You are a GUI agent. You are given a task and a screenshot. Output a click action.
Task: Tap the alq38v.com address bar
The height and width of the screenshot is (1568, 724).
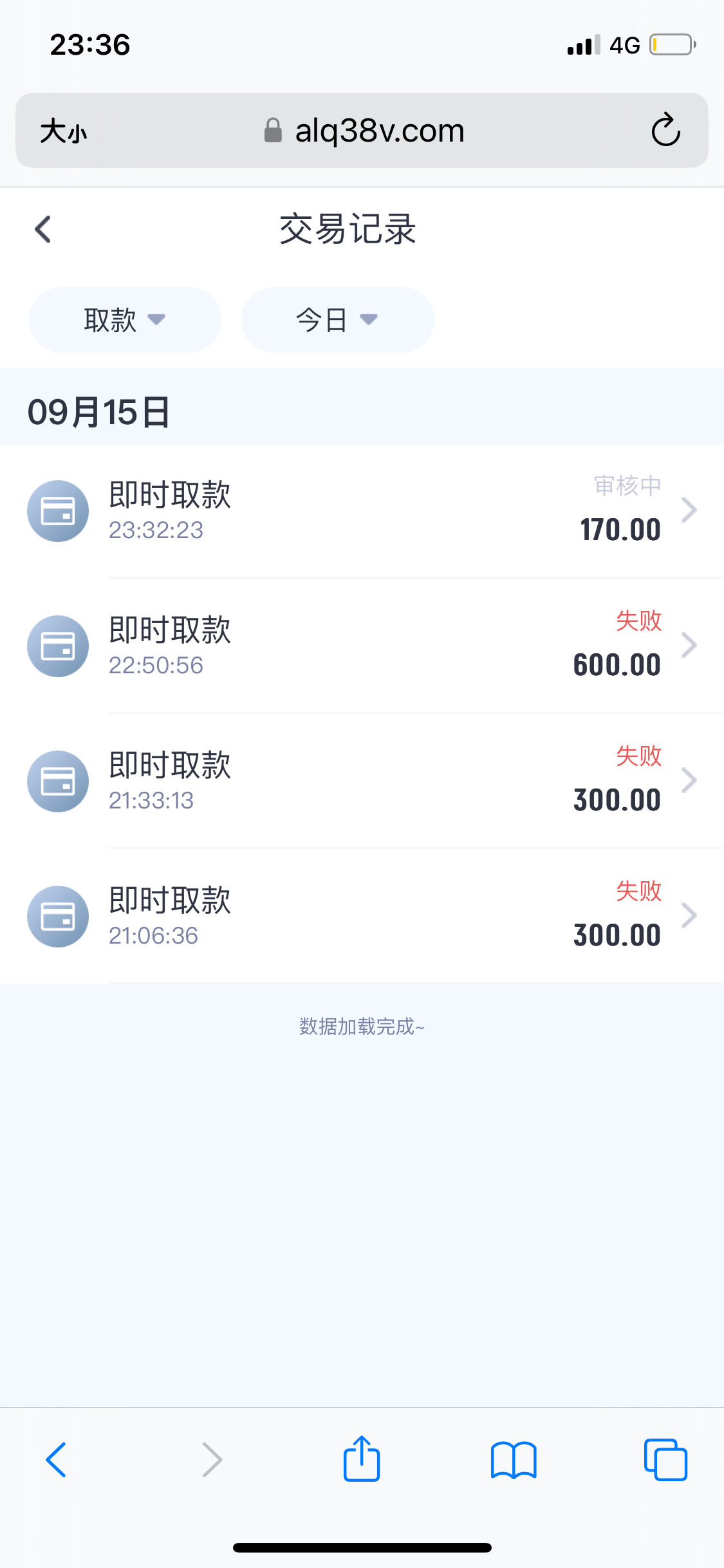364,131
